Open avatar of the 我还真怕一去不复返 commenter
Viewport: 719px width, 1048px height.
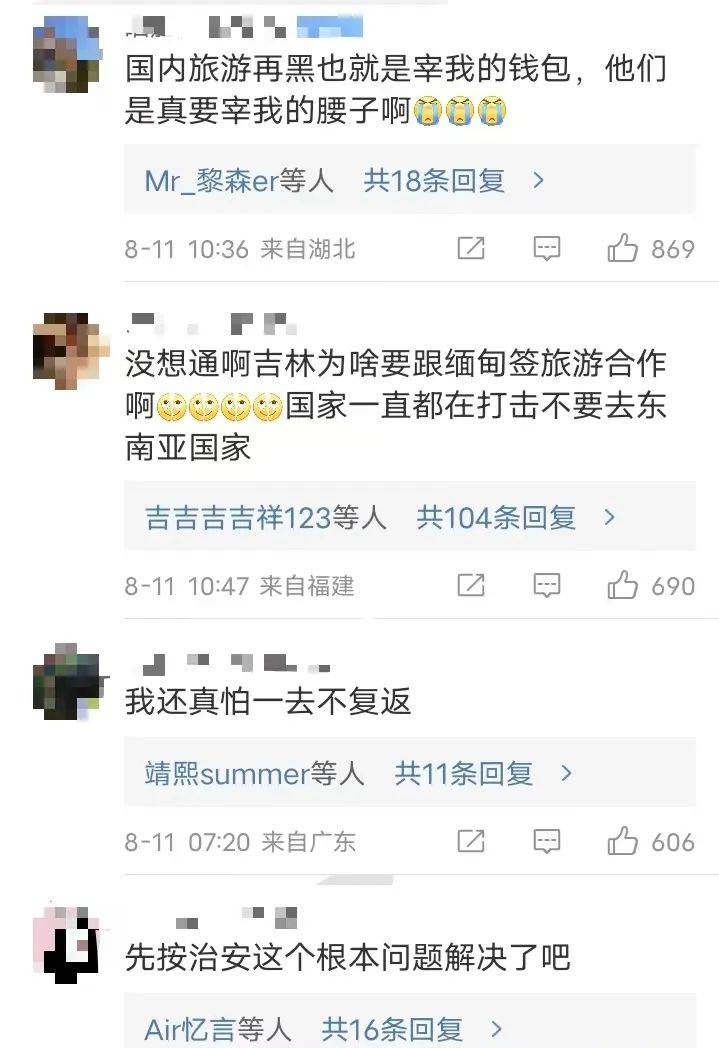[66, 680]
